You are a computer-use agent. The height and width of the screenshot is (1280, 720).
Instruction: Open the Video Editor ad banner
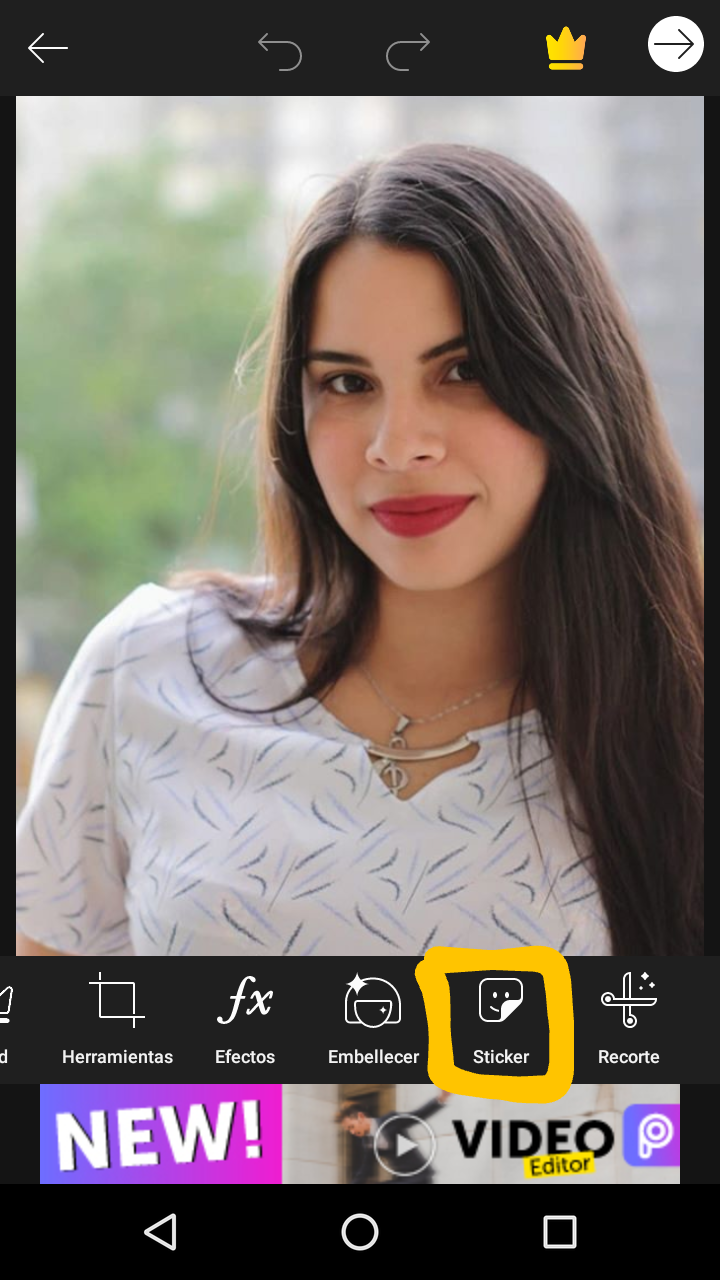point(360,1134)
